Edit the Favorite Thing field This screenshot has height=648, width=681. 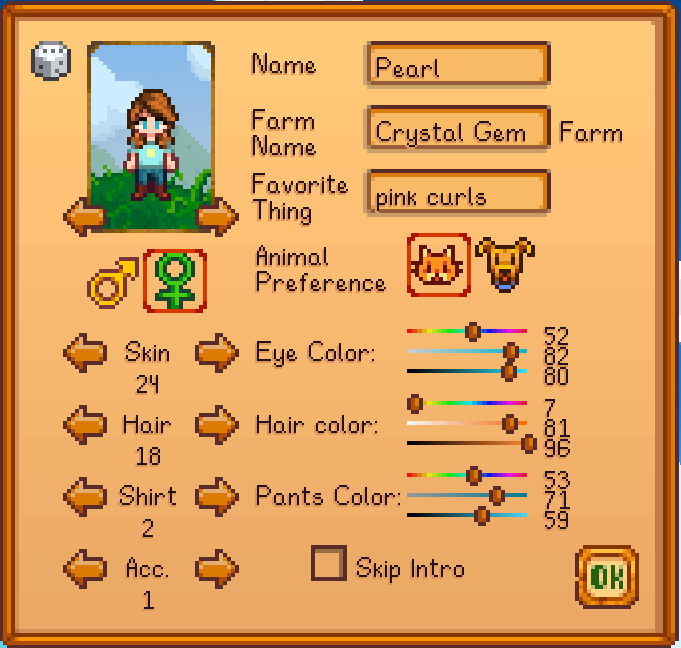click(458, 195)
